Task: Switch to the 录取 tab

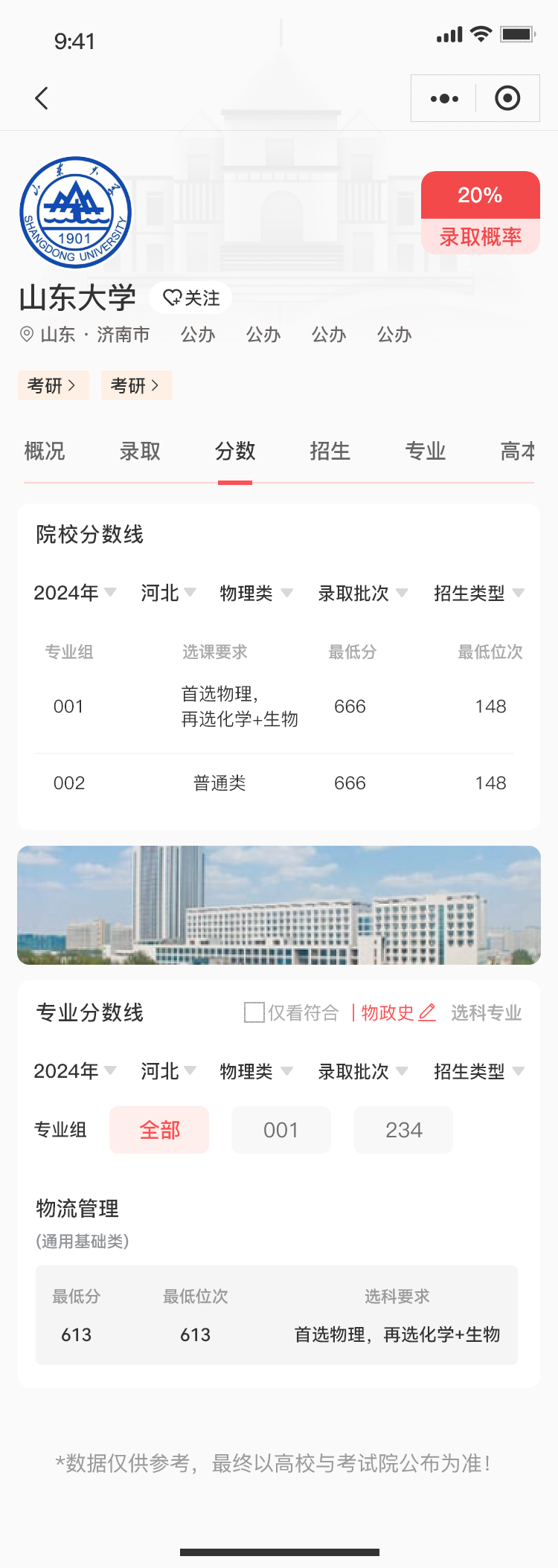Action: [140, 452]
